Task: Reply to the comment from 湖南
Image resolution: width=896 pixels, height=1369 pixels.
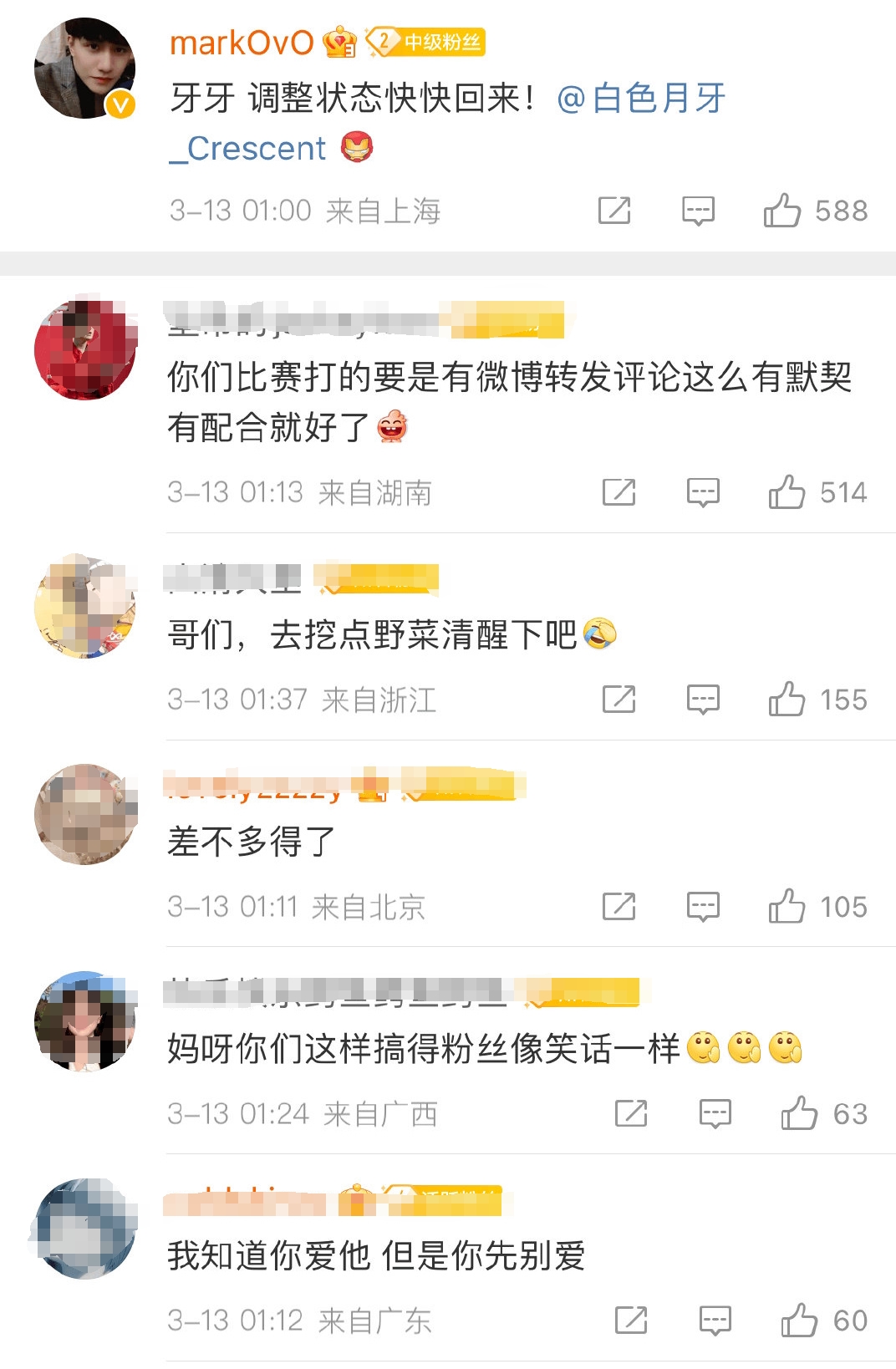Action: click(x=703, y=492)
